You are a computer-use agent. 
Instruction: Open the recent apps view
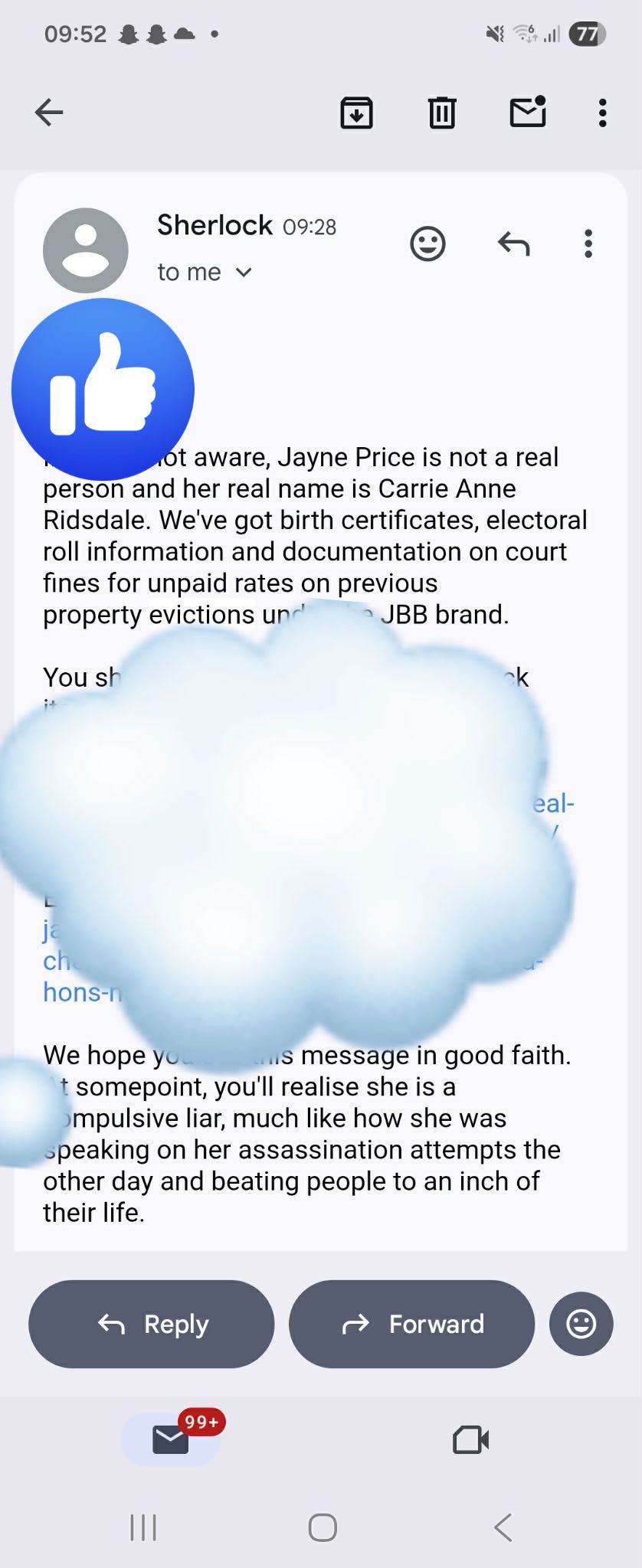(143, 1527)
